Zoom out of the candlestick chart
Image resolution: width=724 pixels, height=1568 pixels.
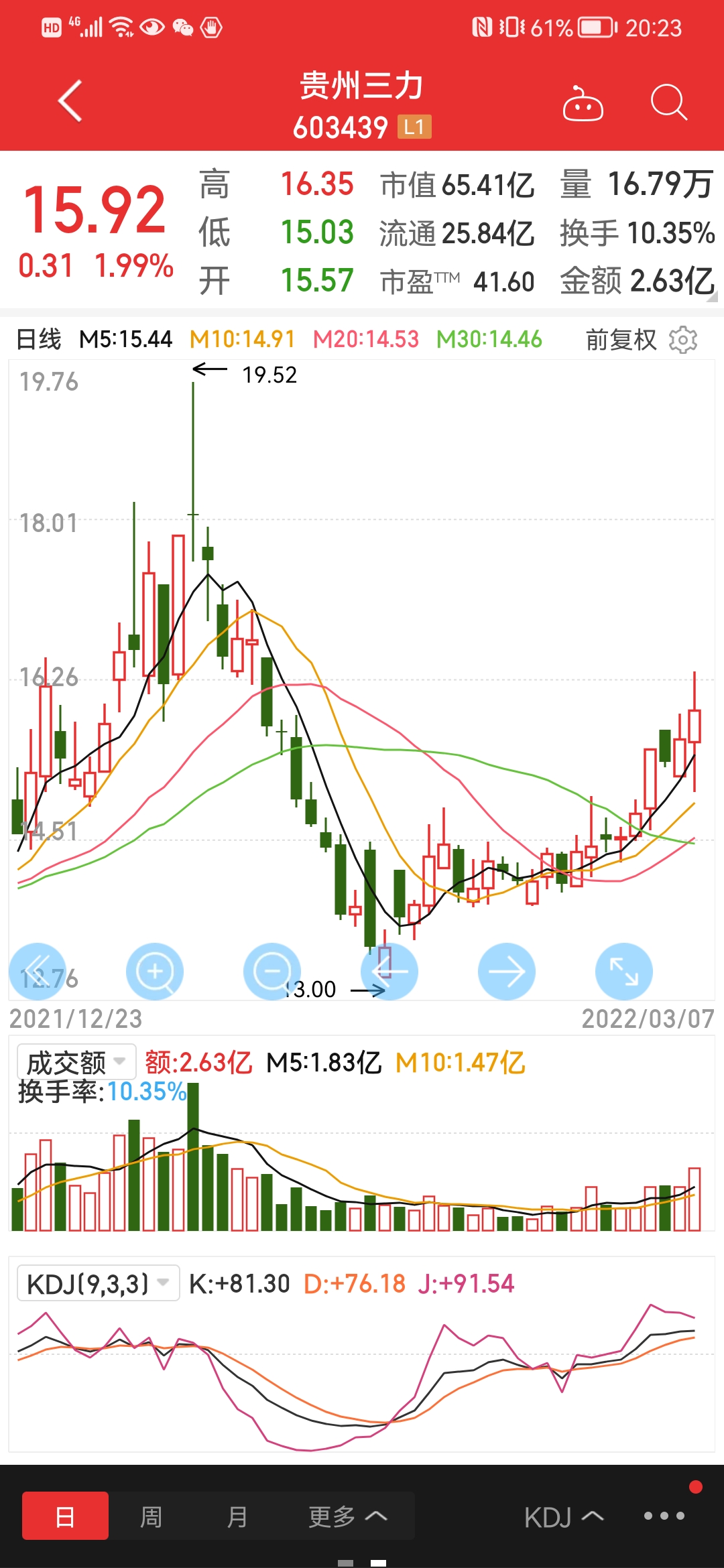272,972
